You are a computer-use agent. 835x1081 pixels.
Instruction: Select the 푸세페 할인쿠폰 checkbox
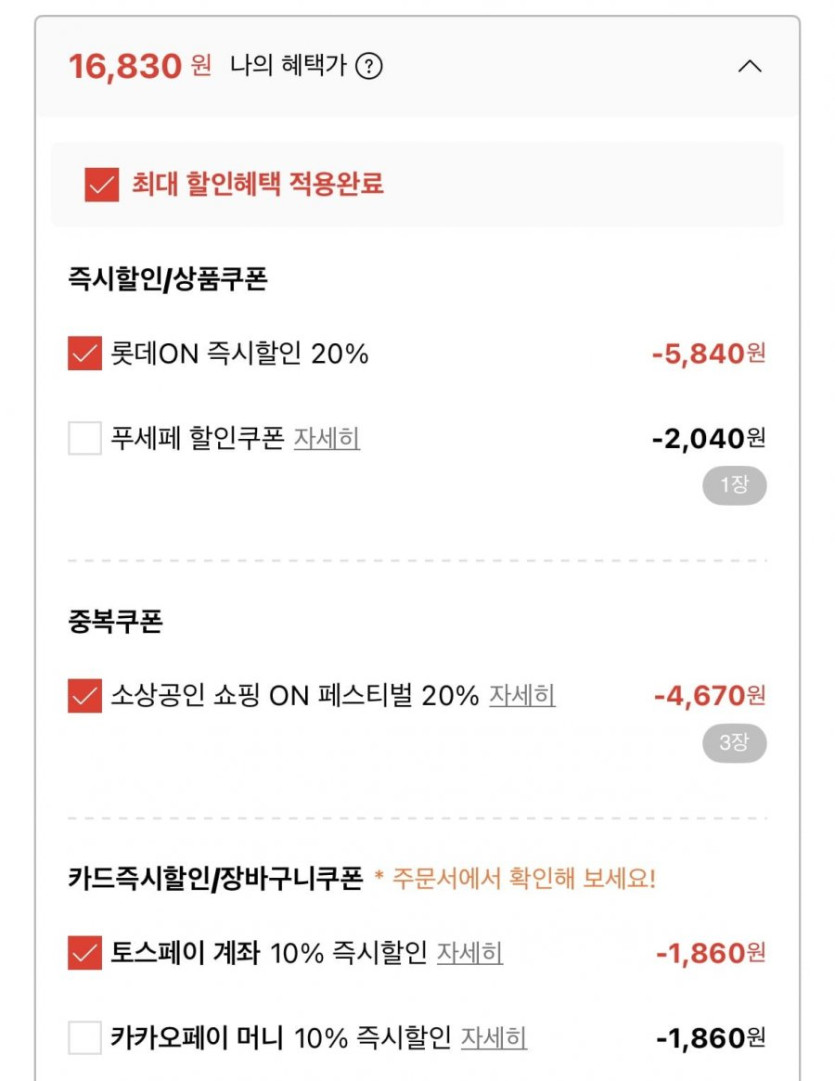pyautogui.click(x=85, y=438)
